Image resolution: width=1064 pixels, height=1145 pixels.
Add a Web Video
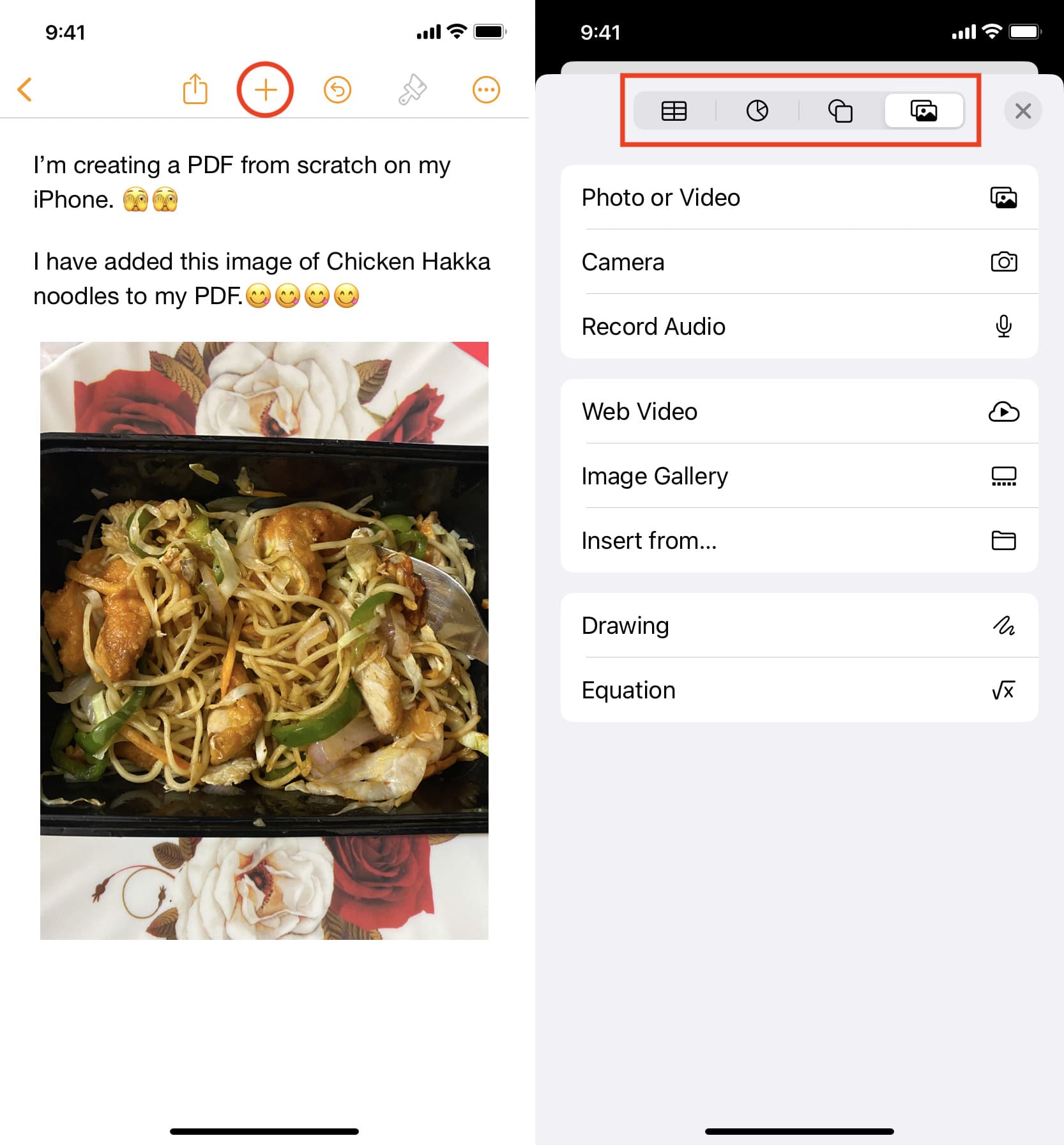pyautogui.click(x=799, y=411)
